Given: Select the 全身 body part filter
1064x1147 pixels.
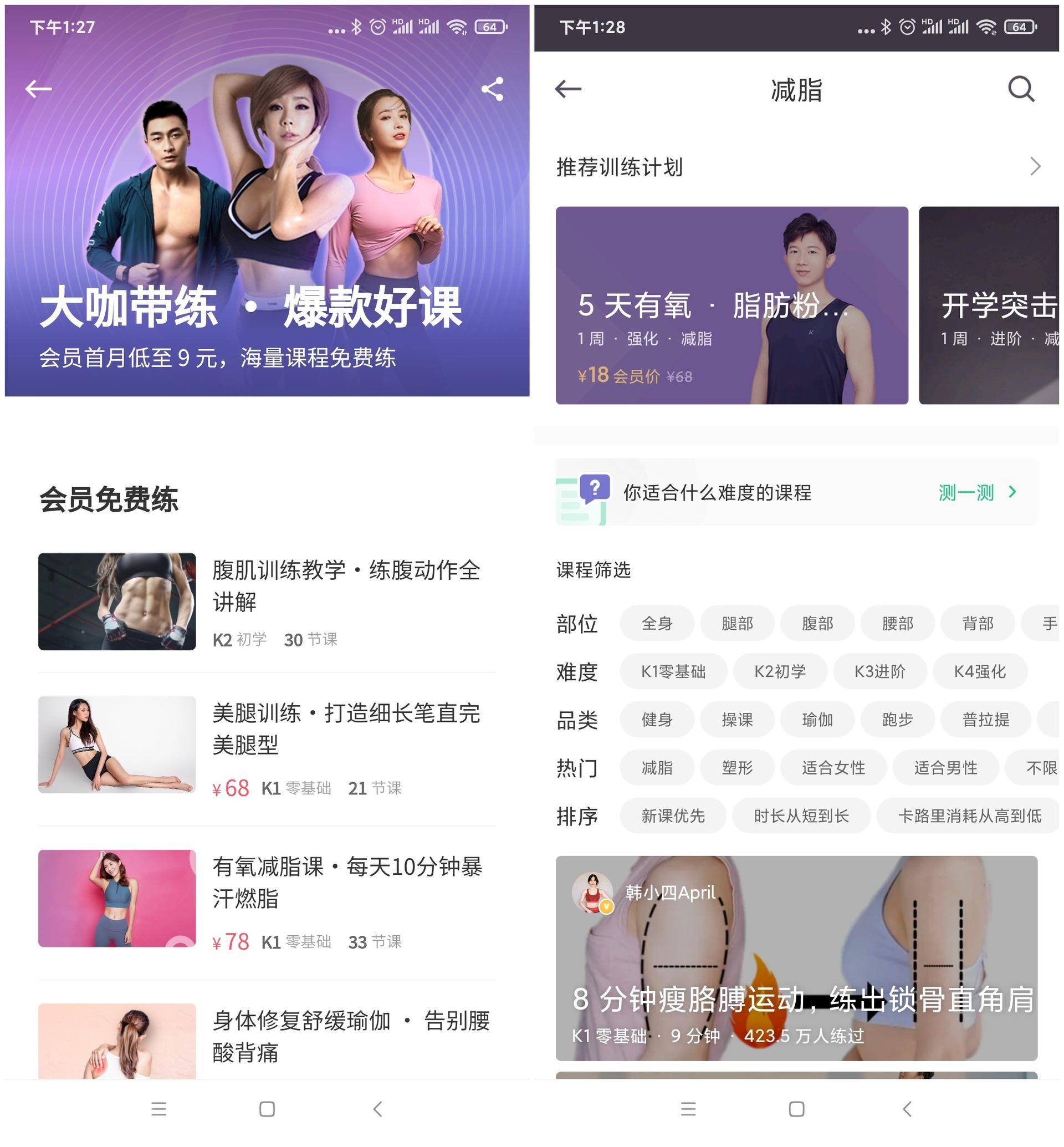Looking at the screenshot, I should click(656, 623).
